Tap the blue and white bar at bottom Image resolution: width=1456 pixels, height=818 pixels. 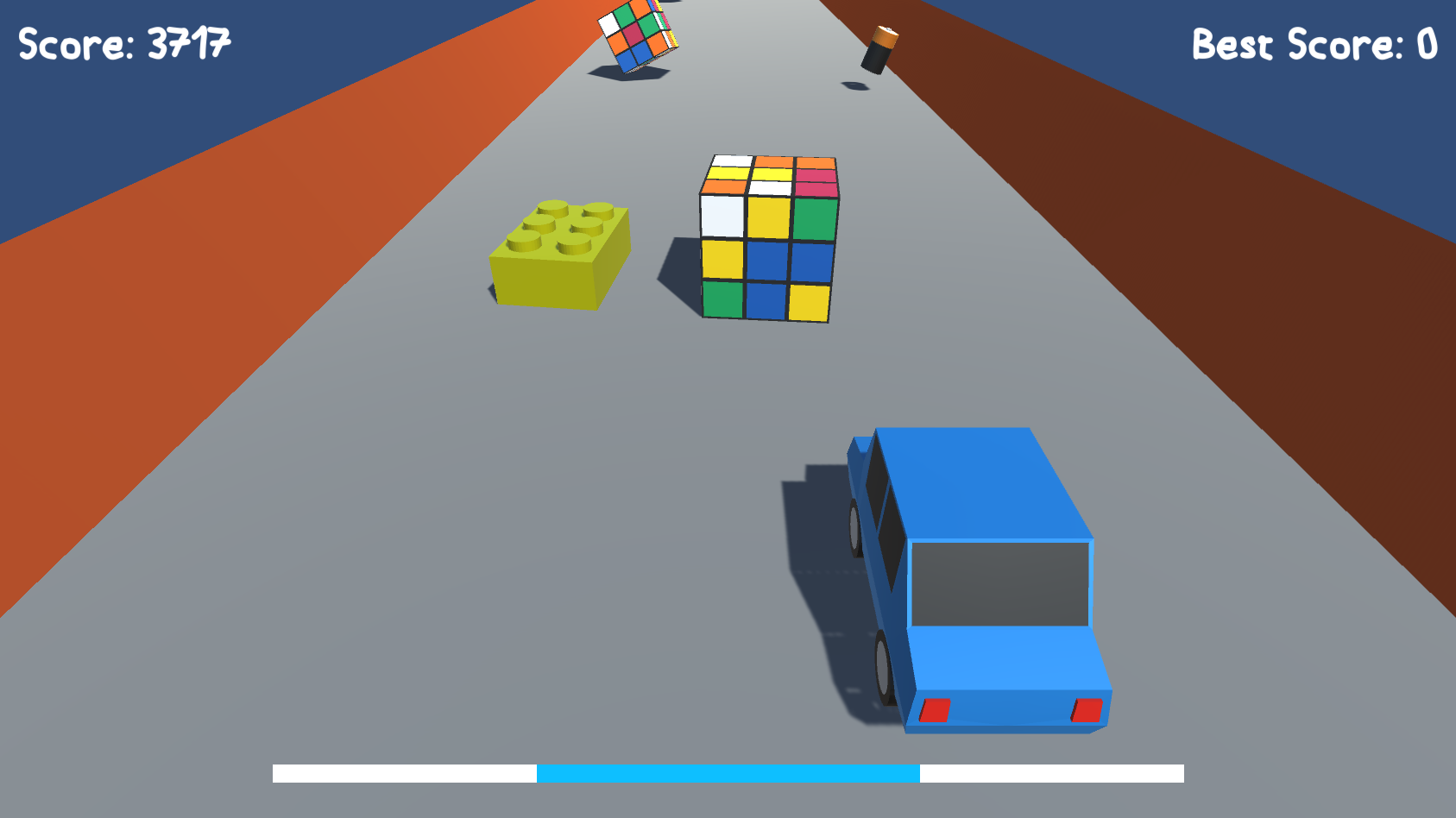[x=728, y=773]
